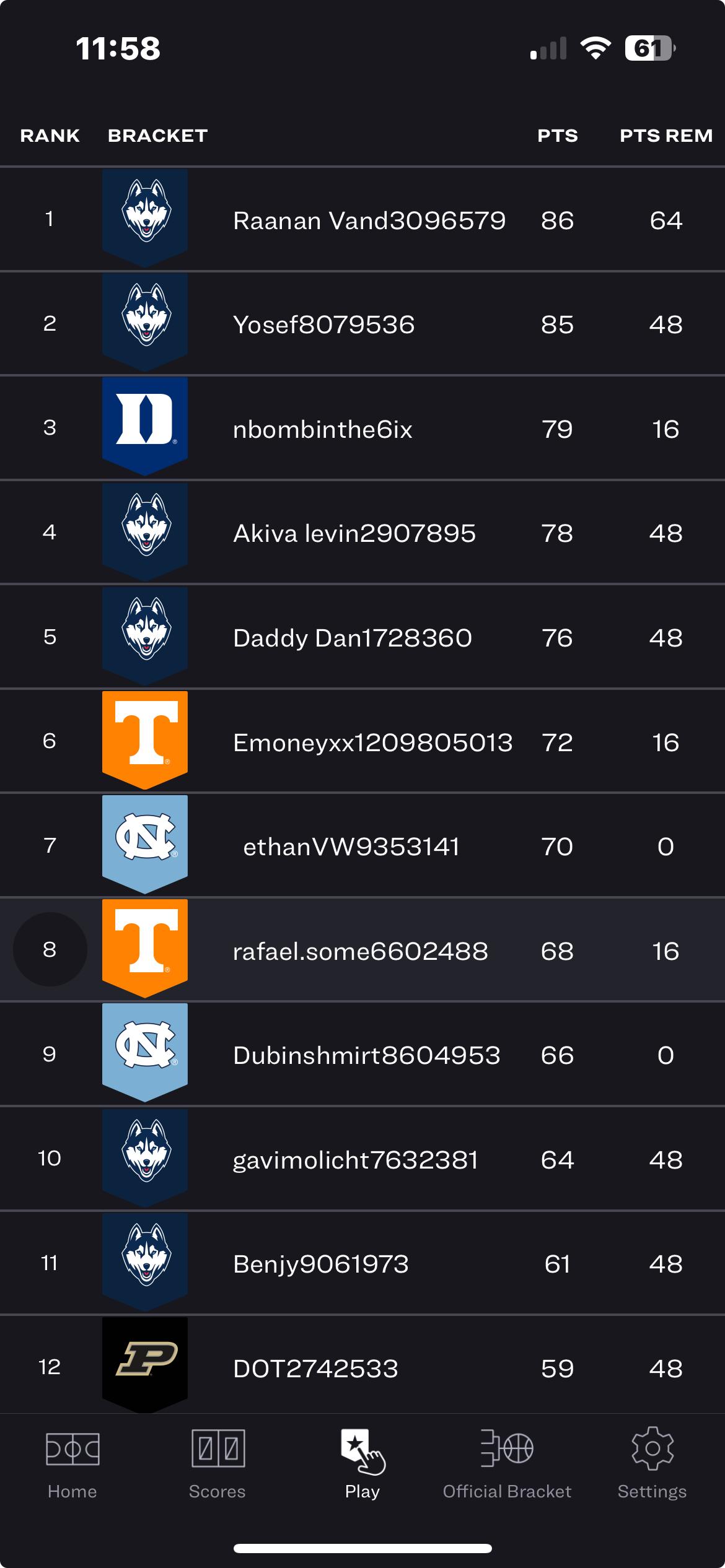
Task: Open gavimolicht7632381's bracket row
Action: 356,1159
